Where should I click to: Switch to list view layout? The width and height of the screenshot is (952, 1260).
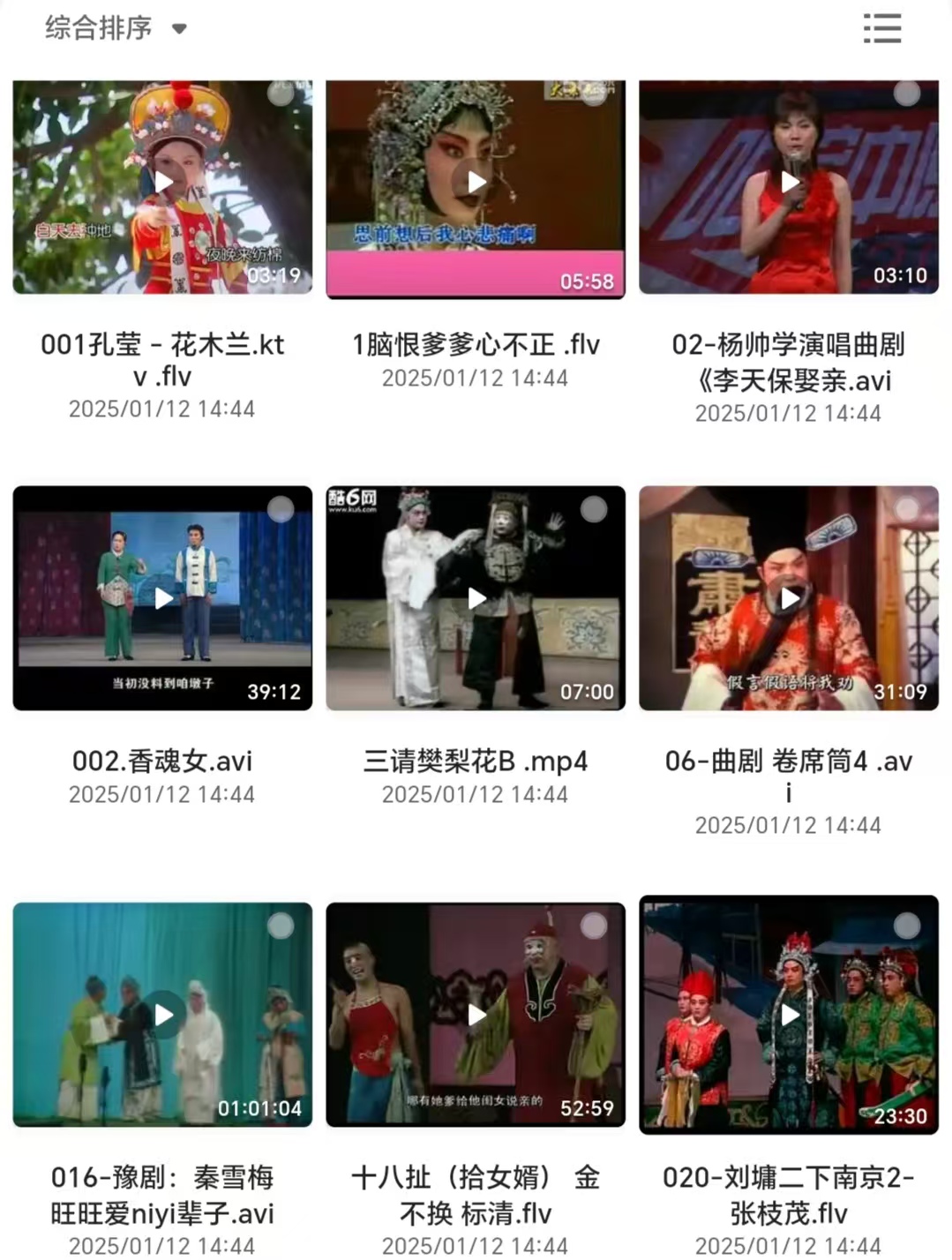[x=881, y=28]
